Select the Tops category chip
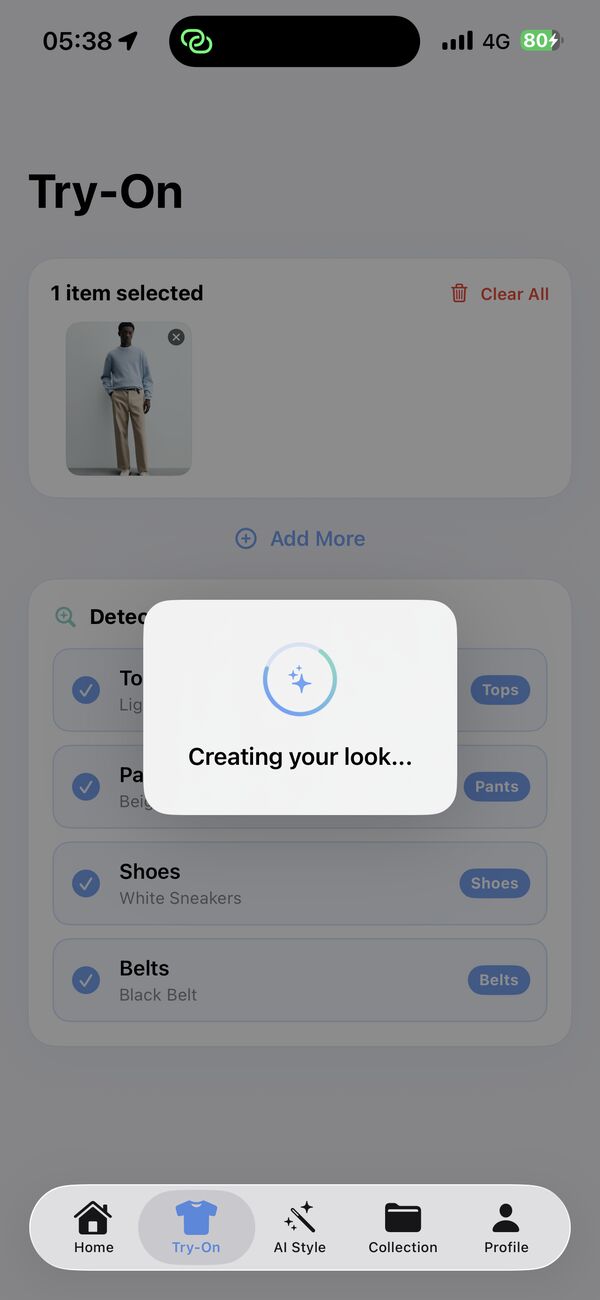Viewport: 600px width, 1300px height. pos(500,690)
